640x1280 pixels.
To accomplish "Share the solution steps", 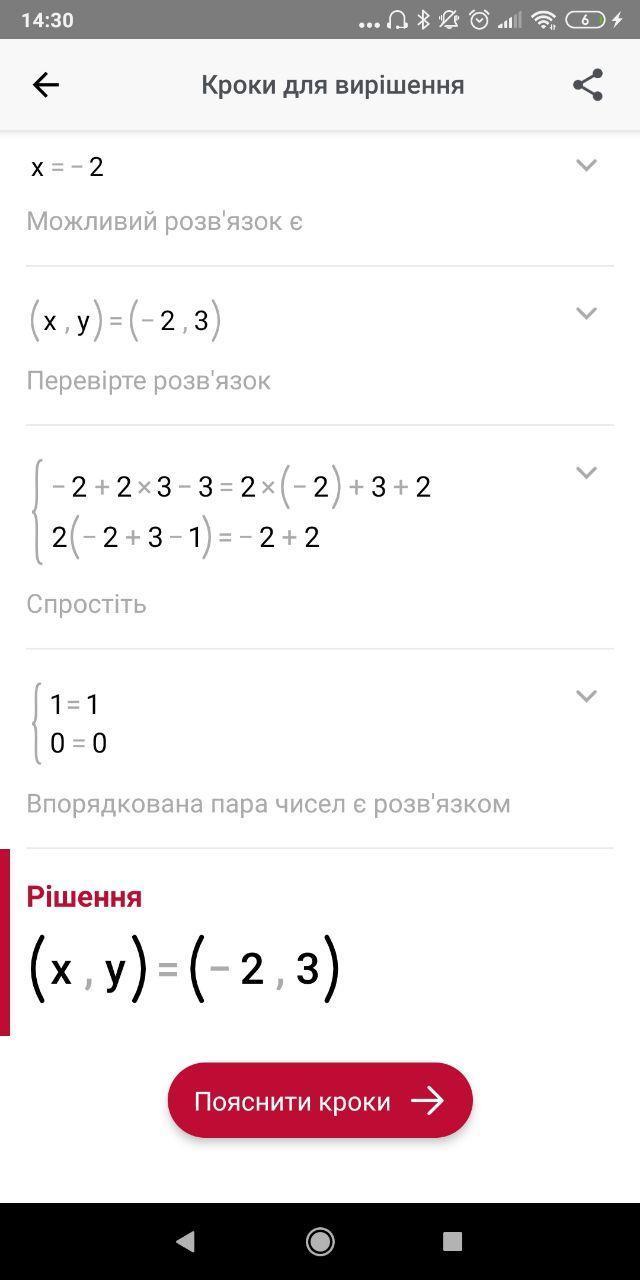I will click(588, 85).
